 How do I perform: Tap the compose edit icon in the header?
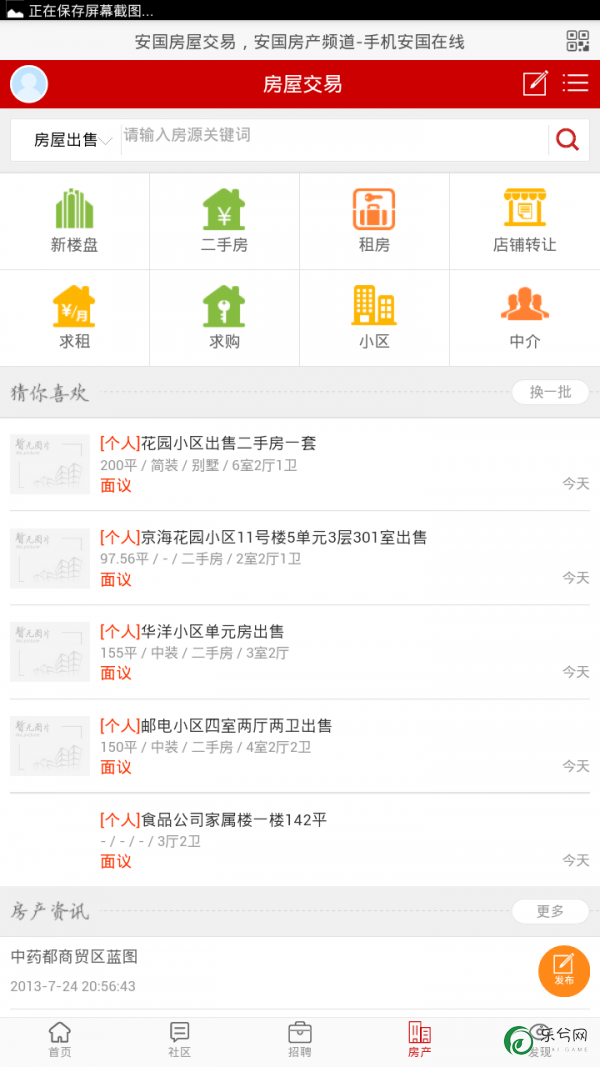[x=535, y=84]
